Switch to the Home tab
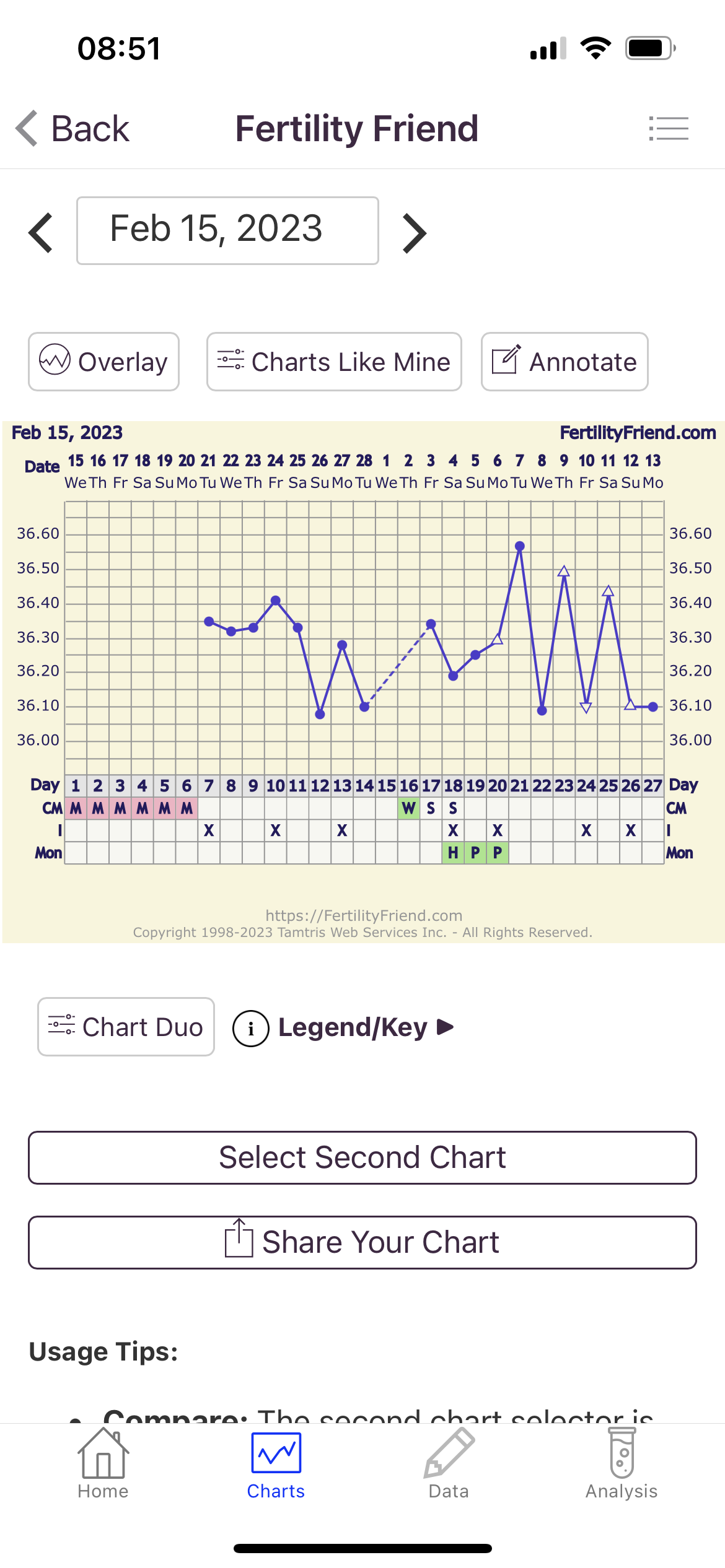 [x=103, y=1464]
